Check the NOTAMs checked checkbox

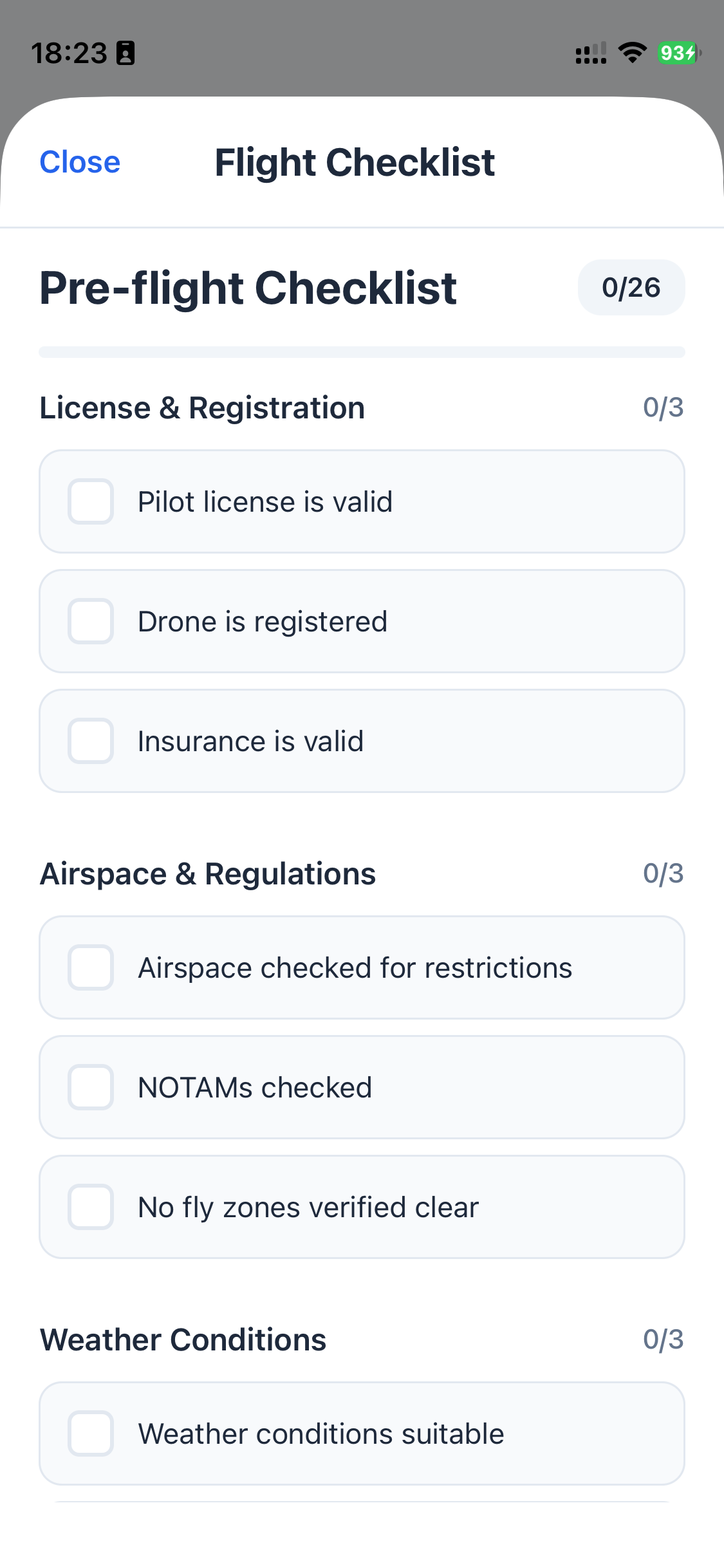click(90, 1087)
